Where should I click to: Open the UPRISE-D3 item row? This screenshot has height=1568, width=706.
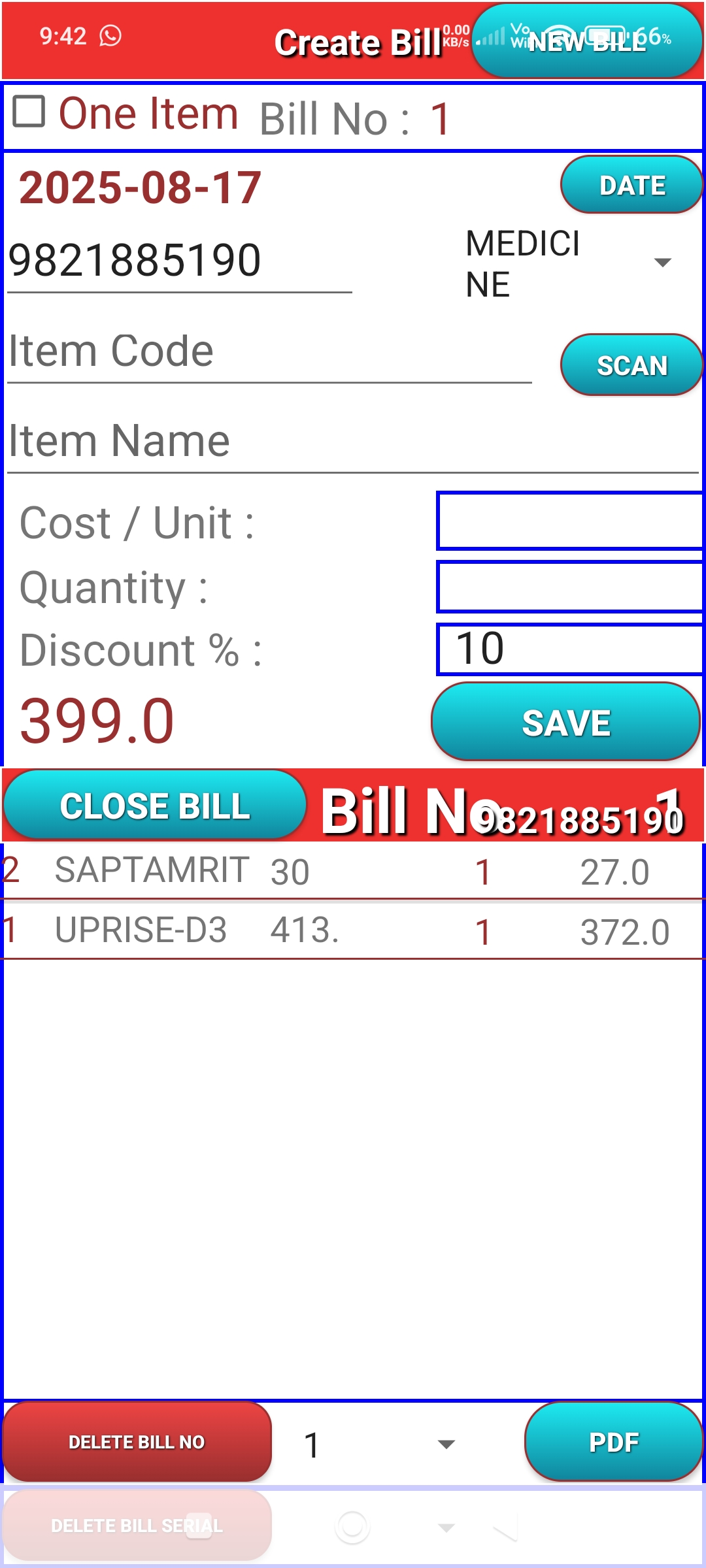click(353, 930)
